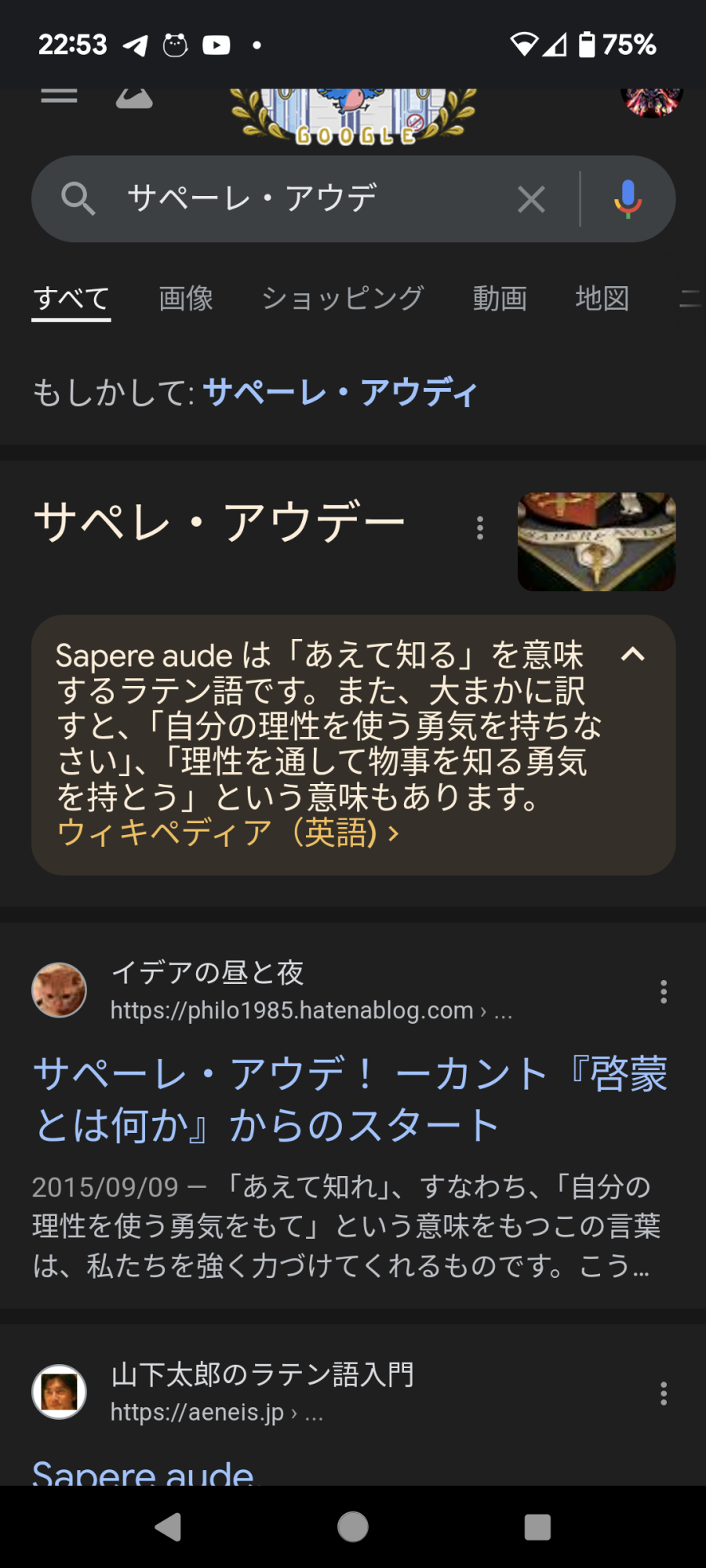This screenshot has height=1568, width=706.
Task: Tap the suggested spelling サペーレ・アウディ
Action: (340, 393)
